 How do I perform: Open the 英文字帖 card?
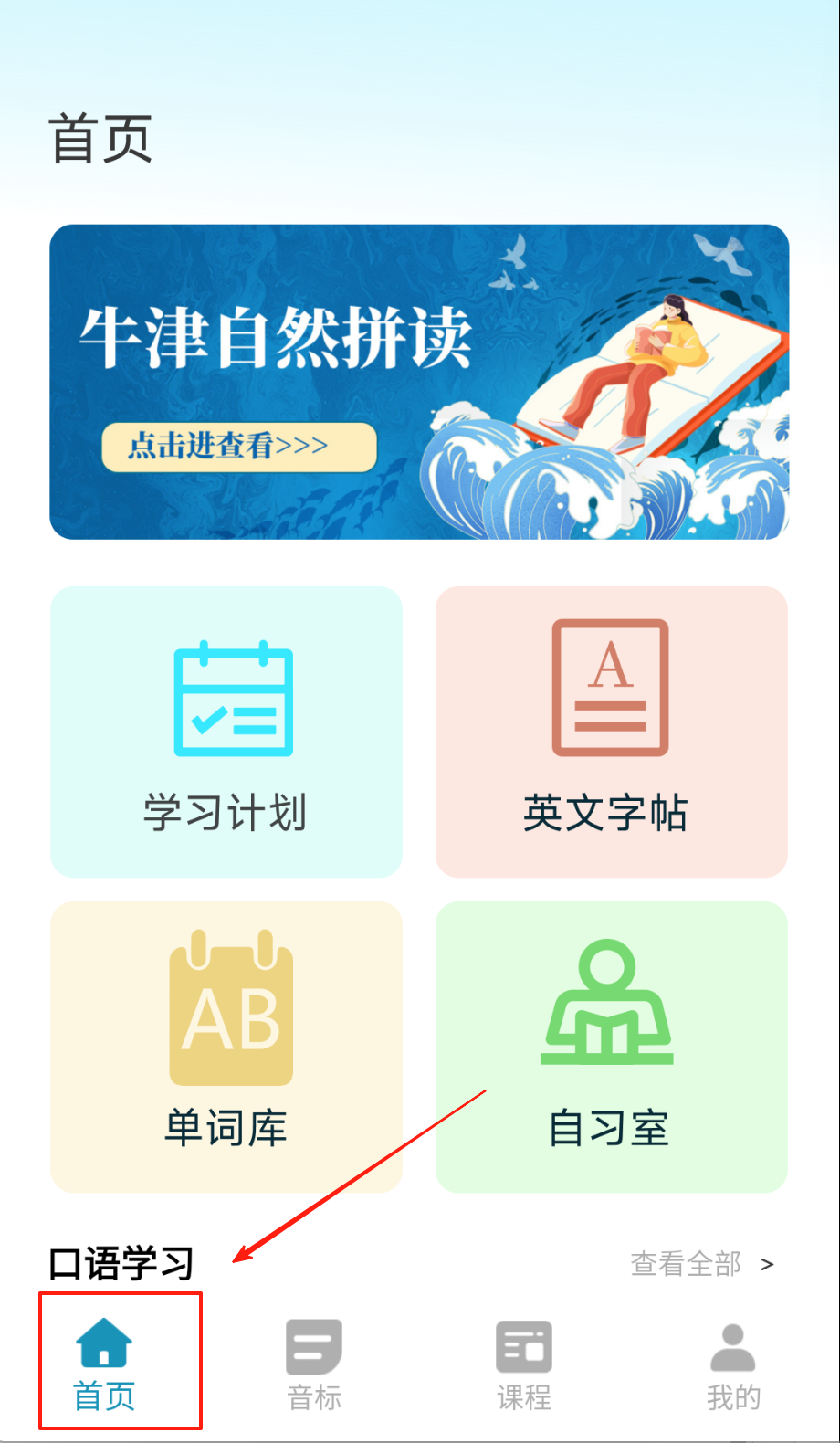[x=611, y=732]
